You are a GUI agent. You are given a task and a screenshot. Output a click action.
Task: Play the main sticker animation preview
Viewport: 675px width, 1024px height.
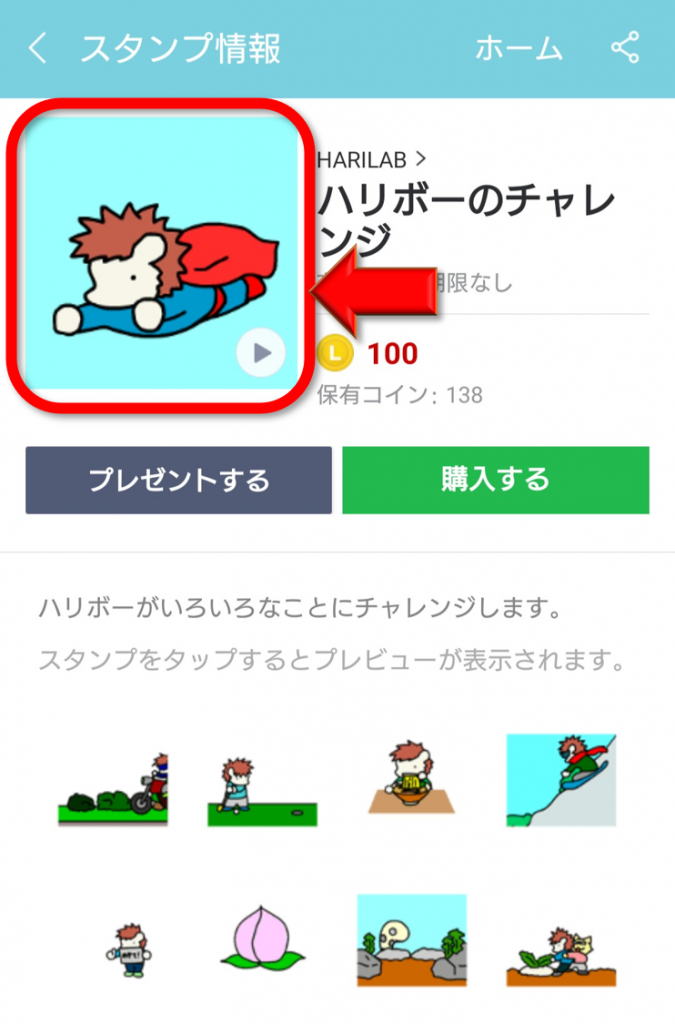(x=261, y=353)
